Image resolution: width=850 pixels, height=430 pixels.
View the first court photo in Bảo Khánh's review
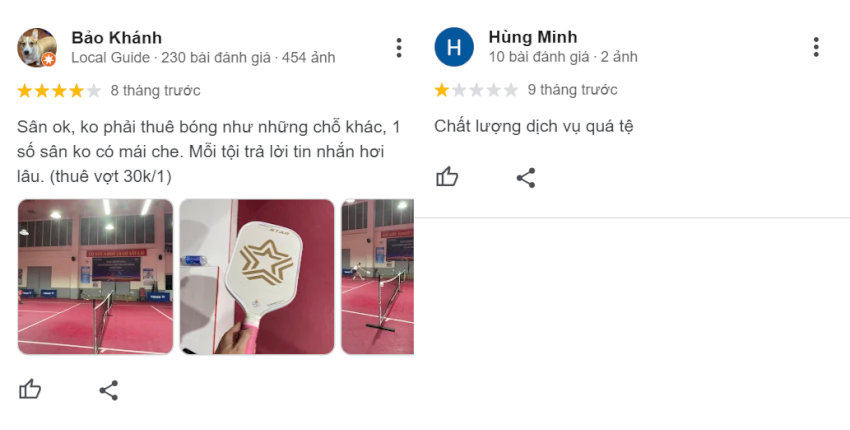point(95,276)
